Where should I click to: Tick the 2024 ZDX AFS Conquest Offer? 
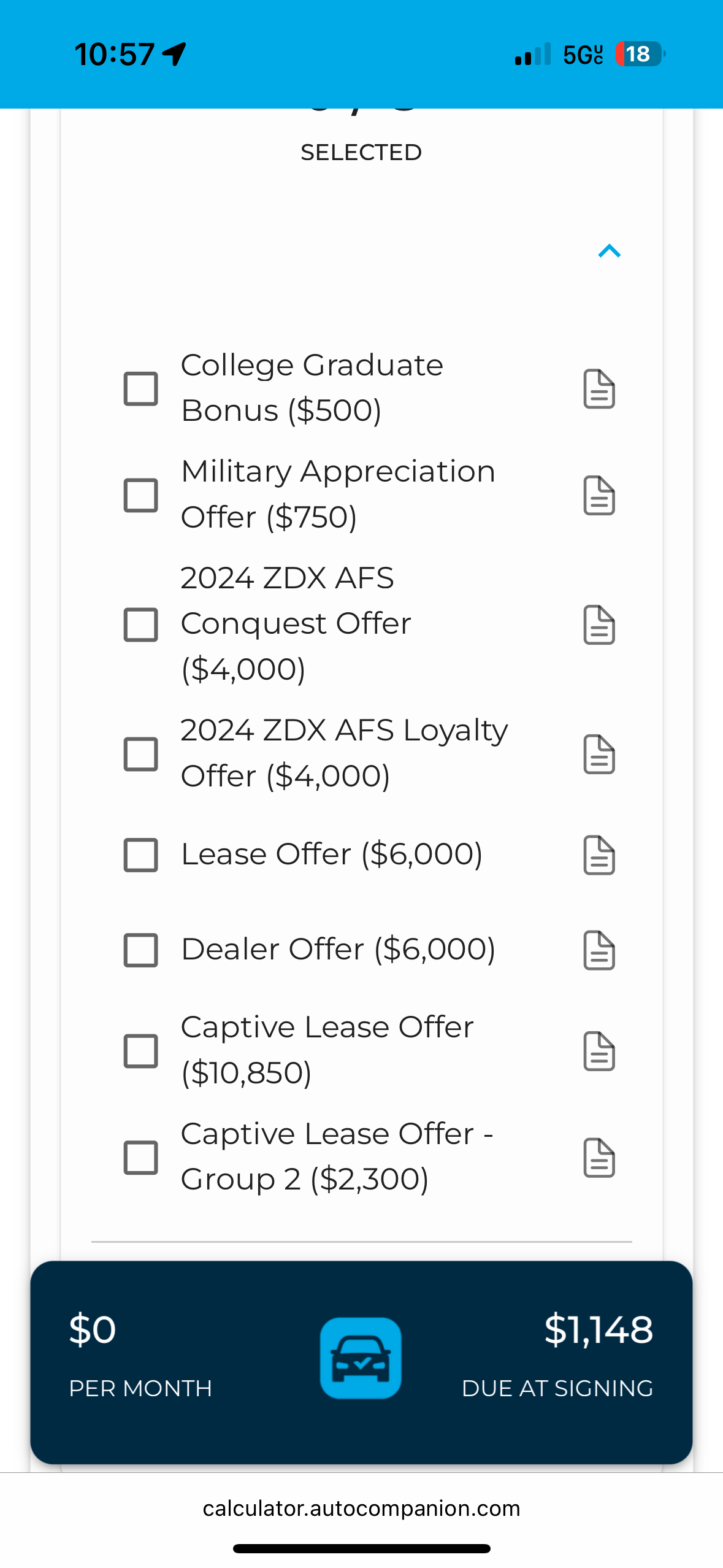click(x=141, y=625)
